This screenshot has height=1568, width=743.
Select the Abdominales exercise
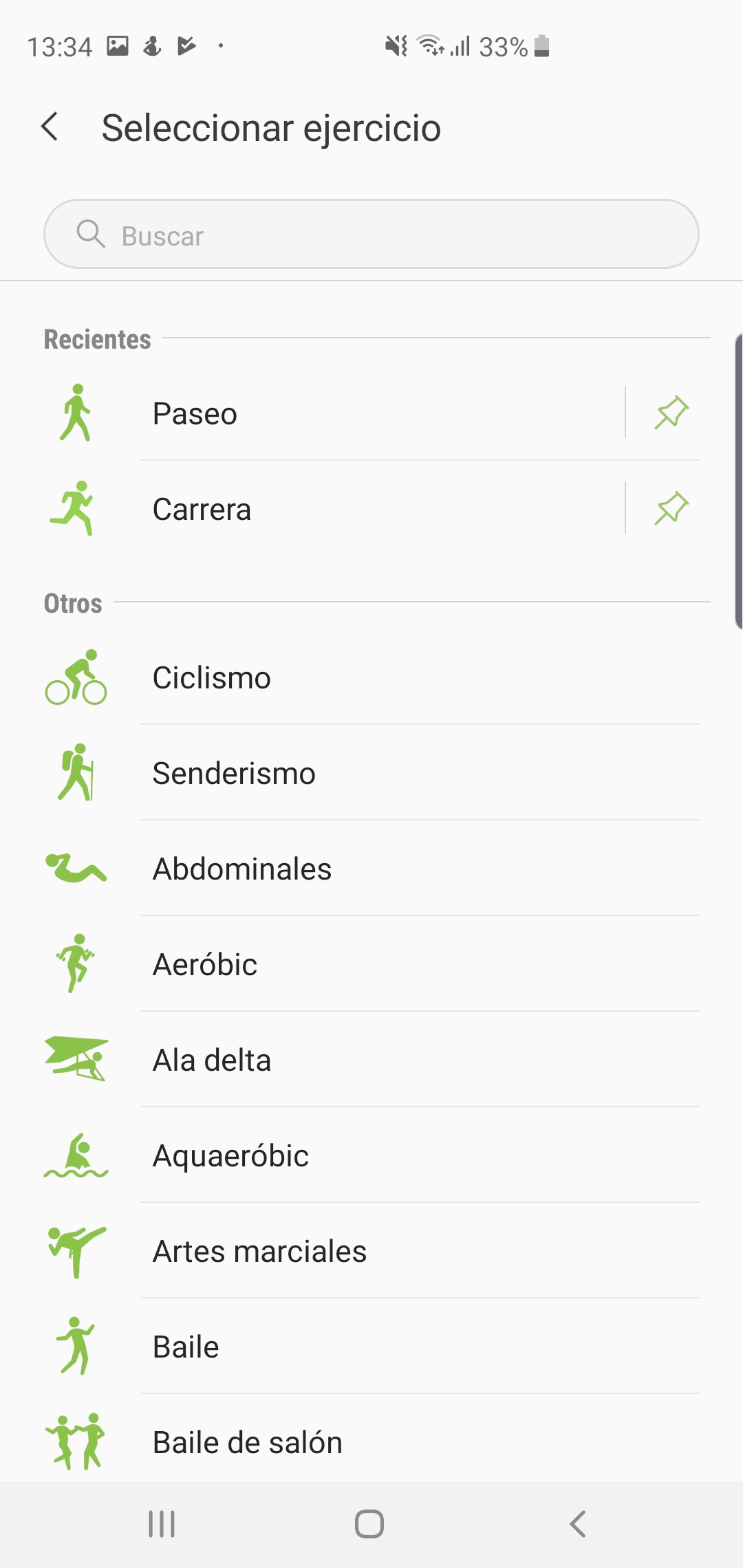tap(371, 869)
